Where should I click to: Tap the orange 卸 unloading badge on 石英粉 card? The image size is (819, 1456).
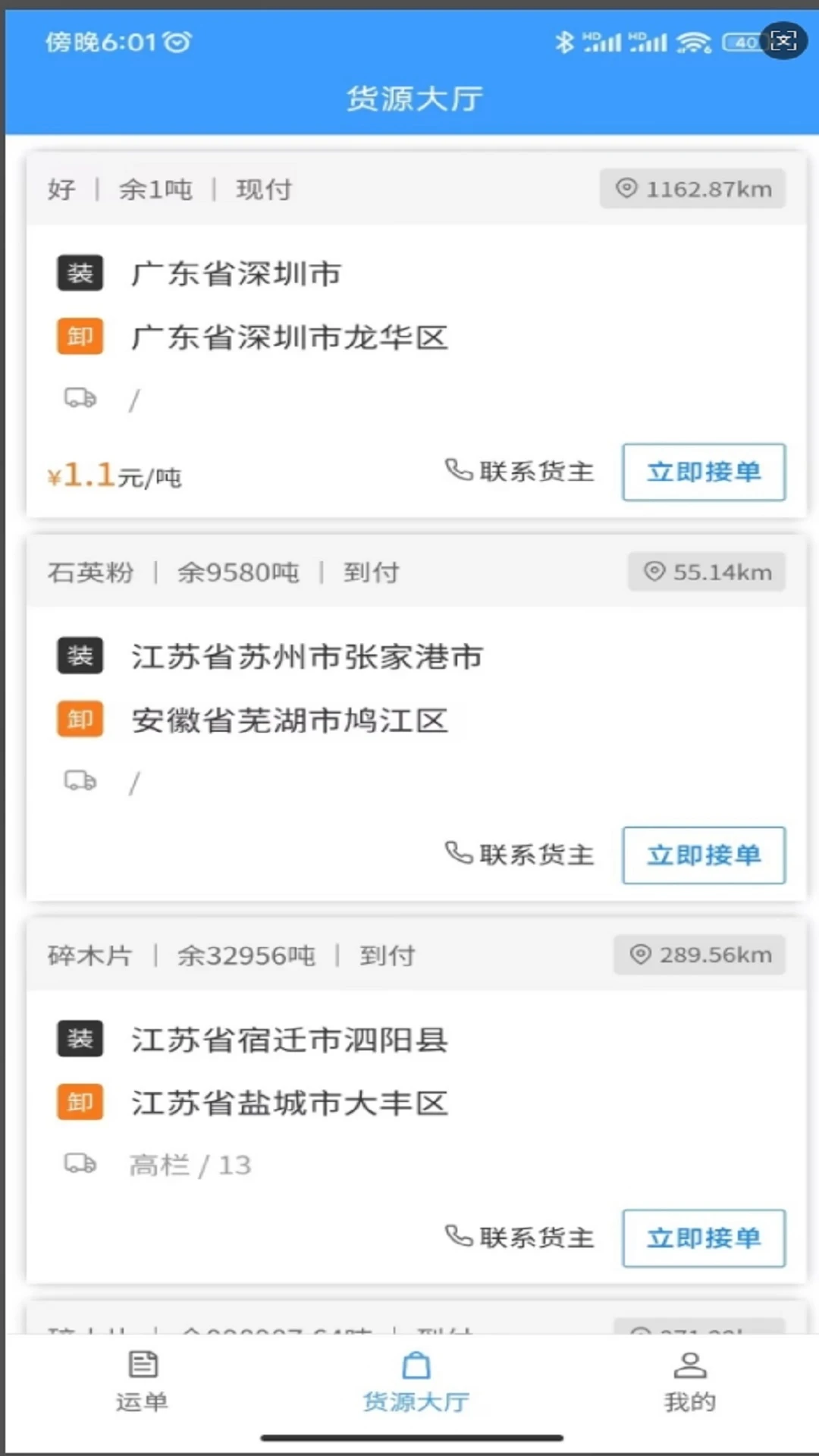click(x=79, y=720)
